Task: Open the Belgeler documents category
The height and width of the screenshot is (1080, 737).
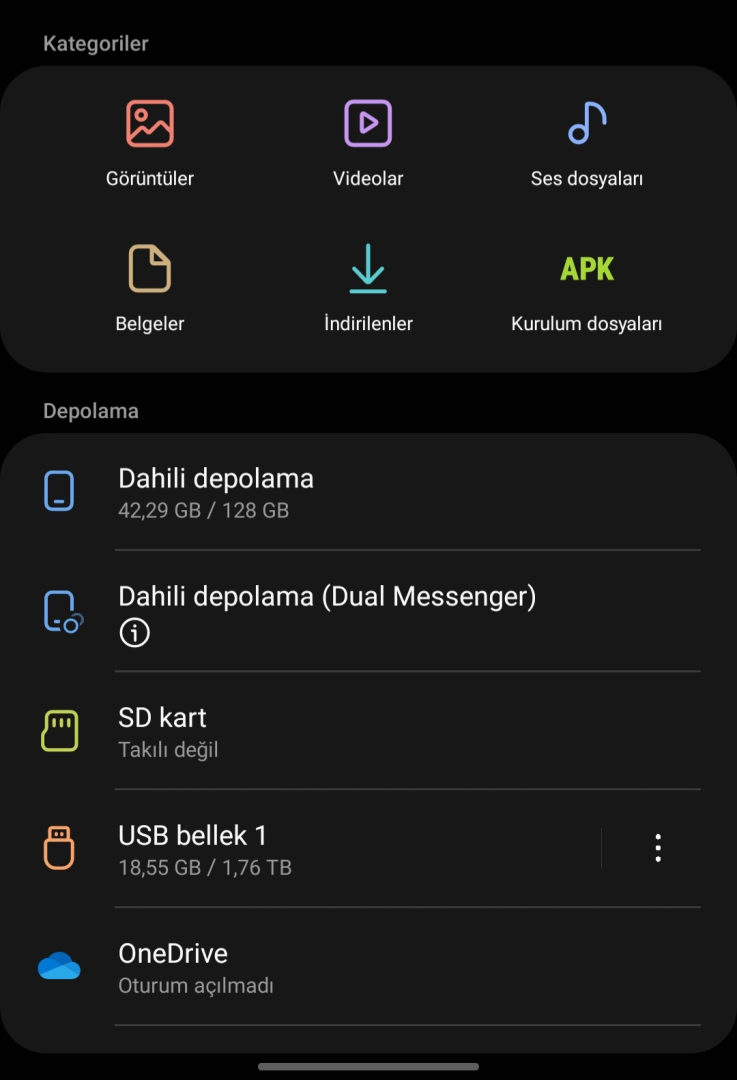Action: (150, 290)
